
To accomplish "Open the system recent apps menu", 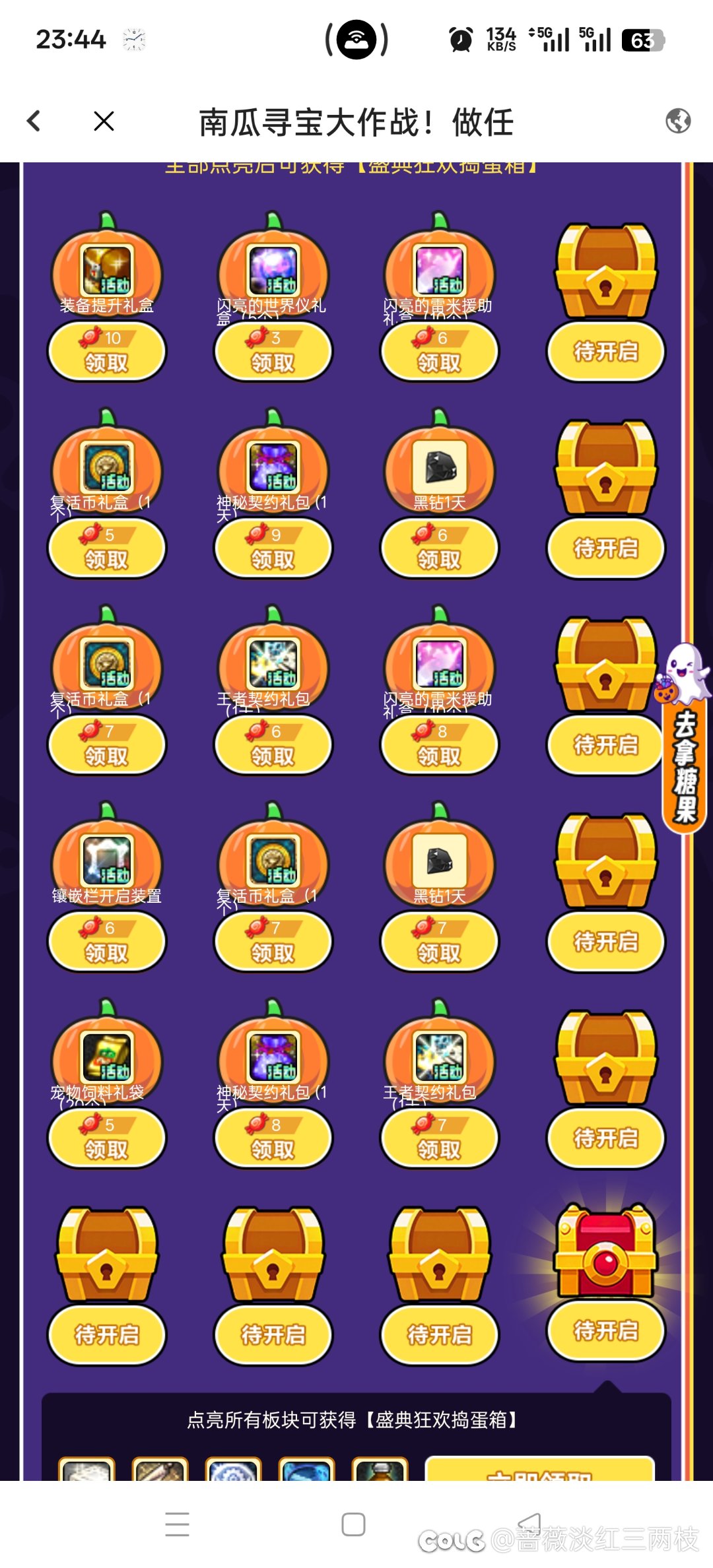I will [177, 1524].
